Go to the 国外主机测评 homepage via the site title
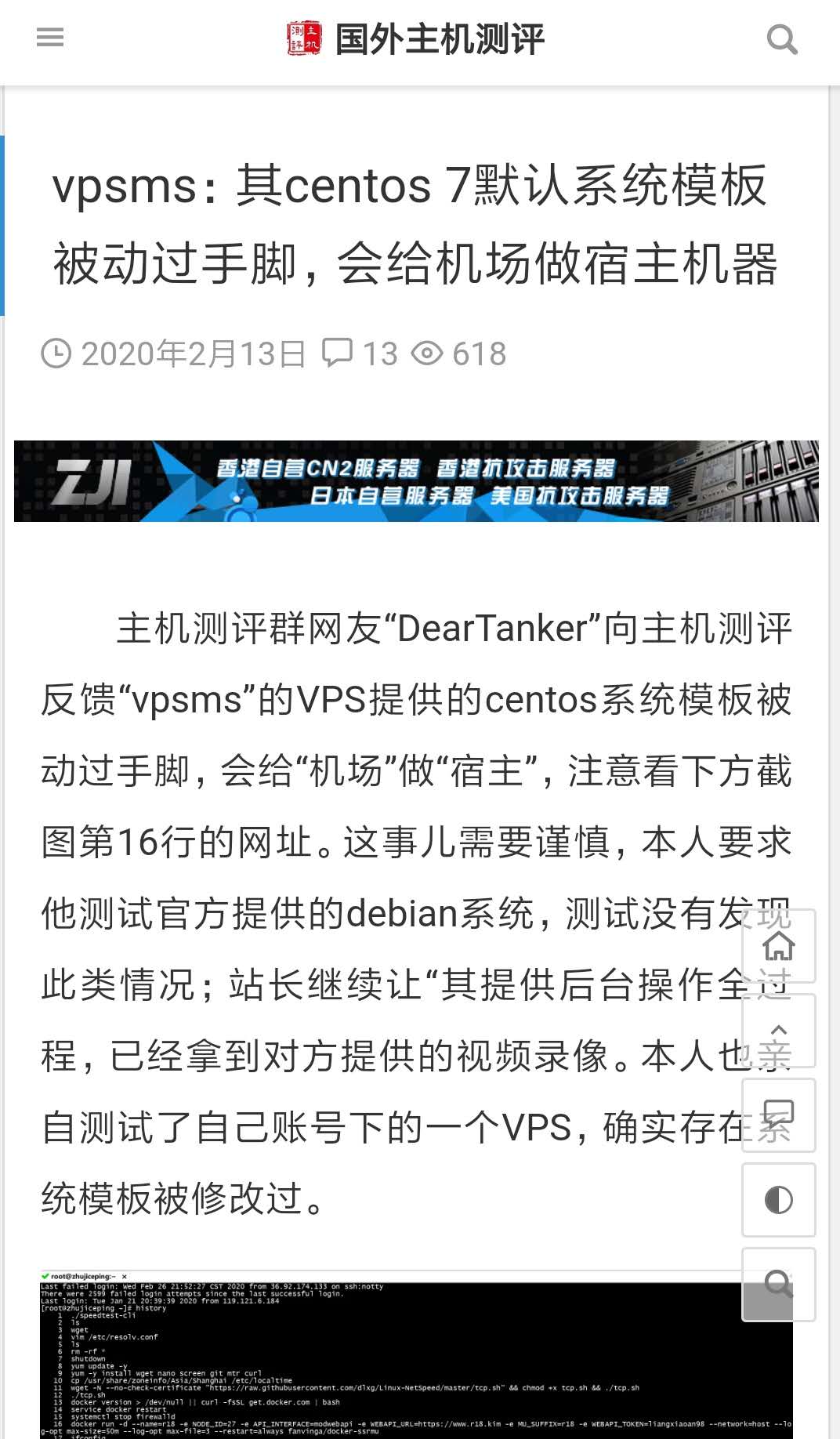840x1439 pixels. (x=415, y=39)
